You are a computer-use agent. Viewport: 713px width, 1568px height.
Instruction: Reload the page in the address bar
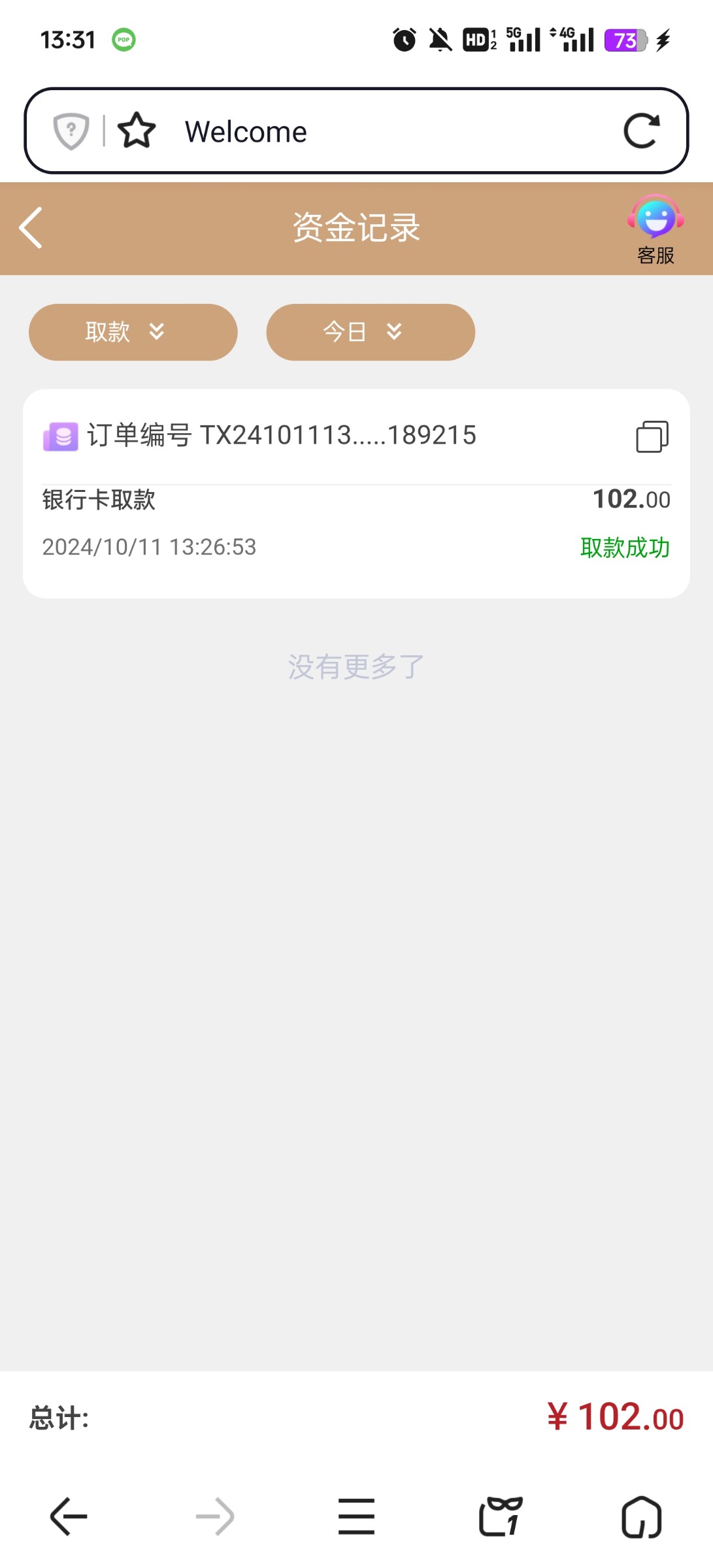[641, 131]
